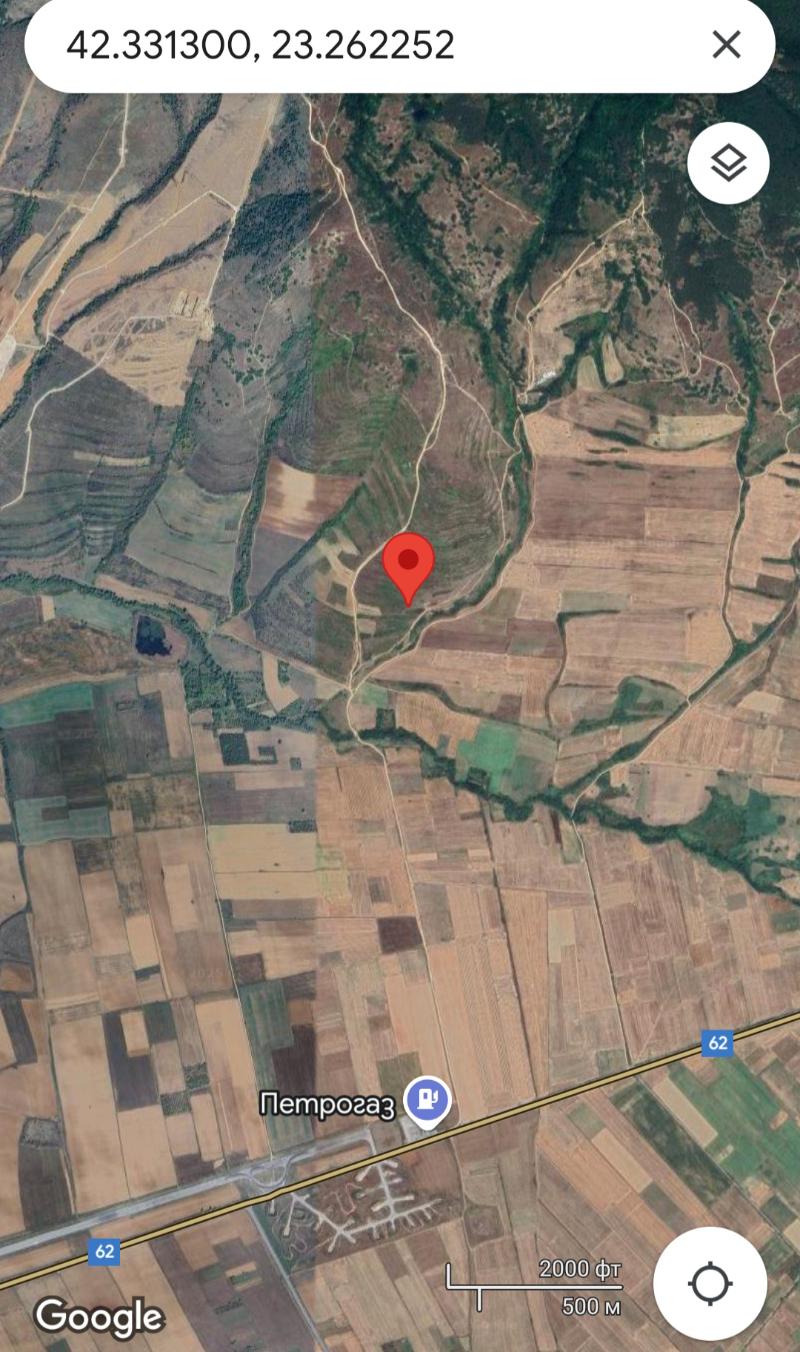Open the Петрогаз gas station marker
The height and width of the screenshot is (1352, 800).
tap(428, 1101)
